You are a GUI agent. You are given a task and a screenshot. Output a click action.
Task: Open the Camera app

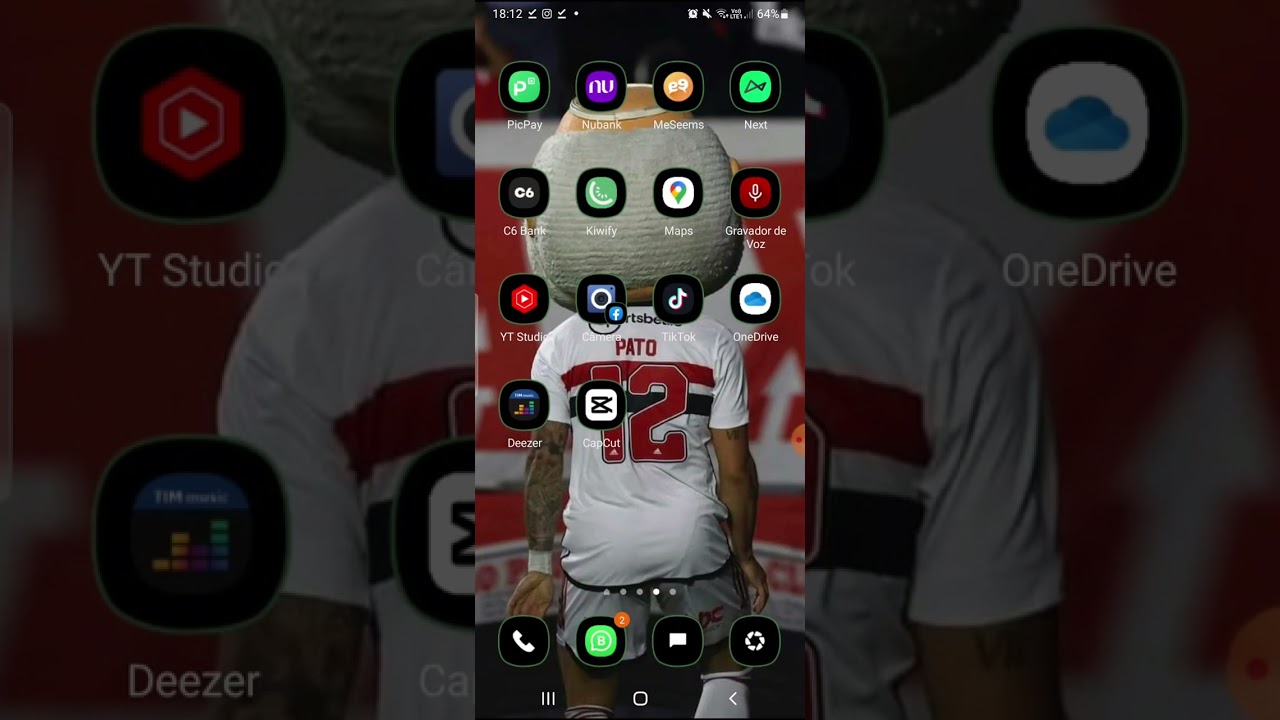click(601, 299)
